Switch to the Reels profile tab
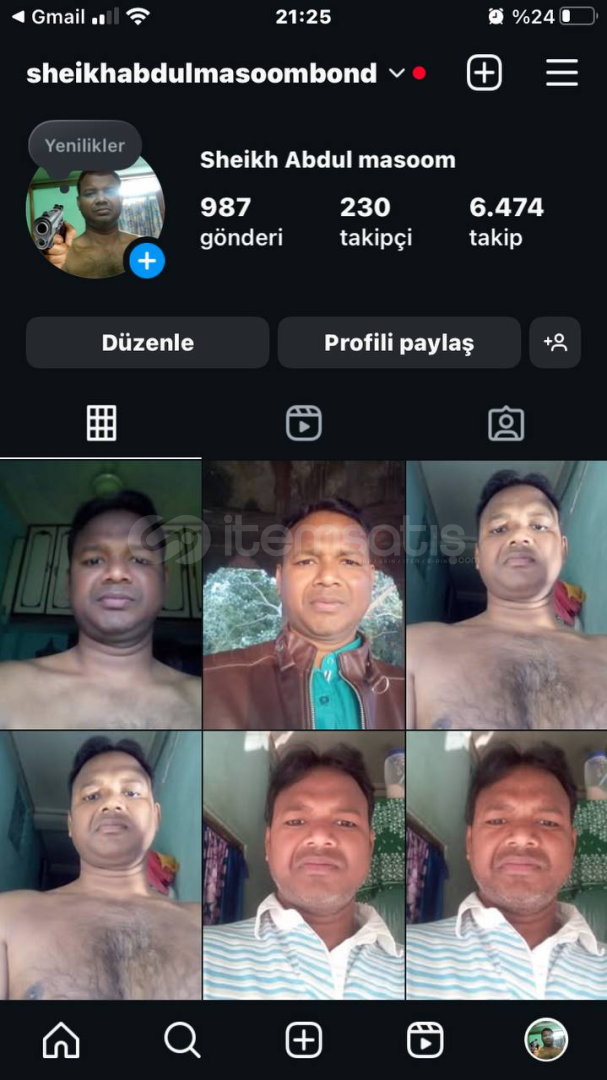This screenshot has width=607, height=1080. tap(304, 424)
